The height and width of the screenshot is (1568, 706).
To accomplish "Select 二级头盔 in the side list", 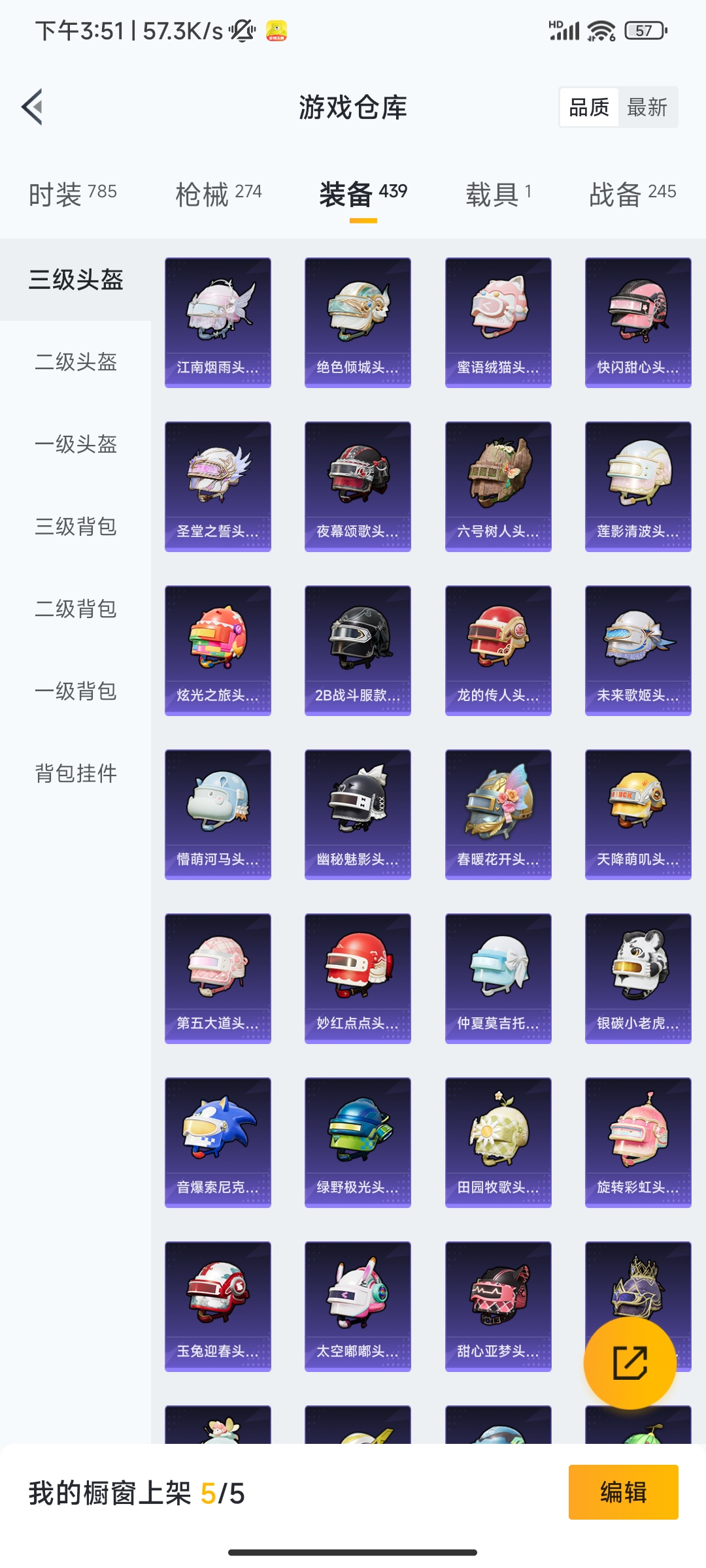I will pos(76,362).
